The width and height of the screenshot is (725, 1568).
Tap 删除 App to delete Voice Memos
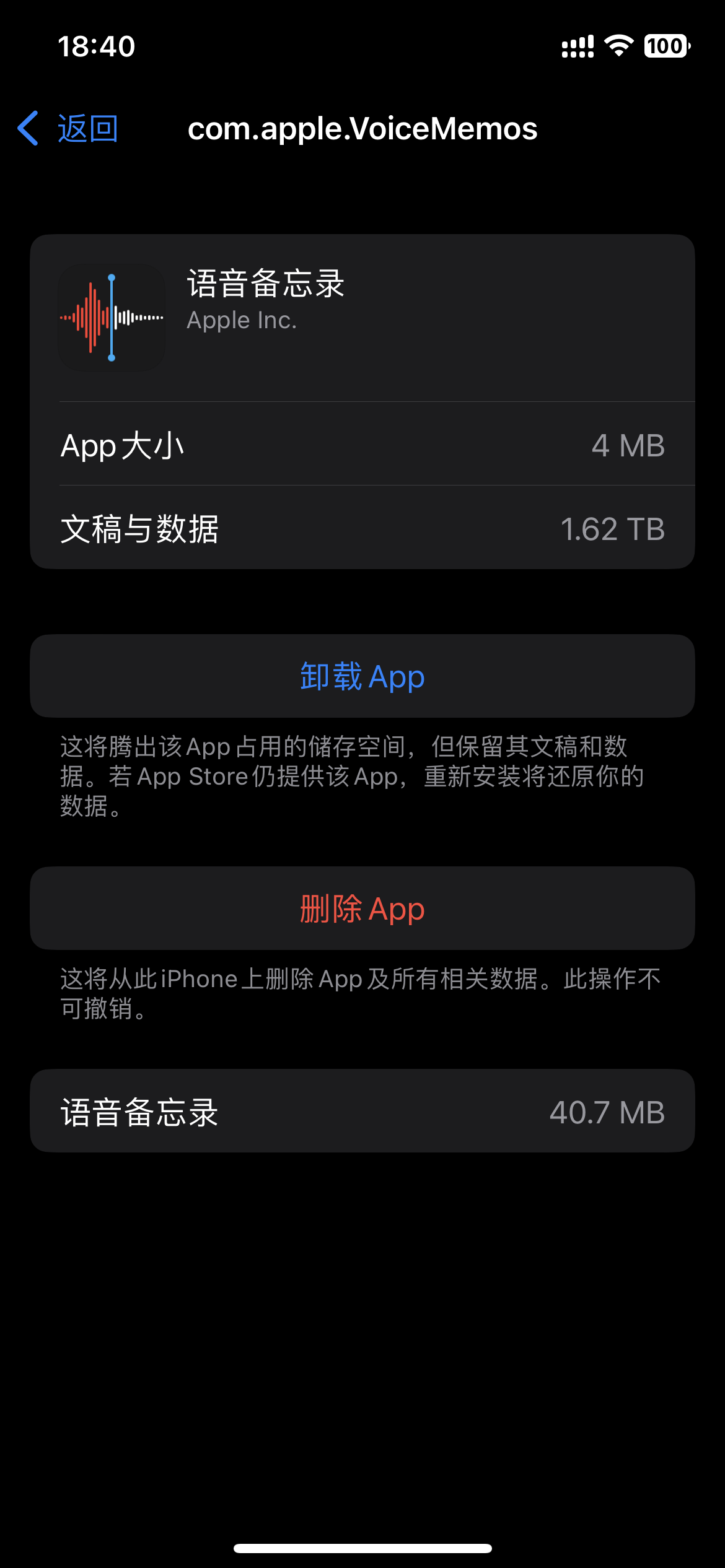(362, 908)
